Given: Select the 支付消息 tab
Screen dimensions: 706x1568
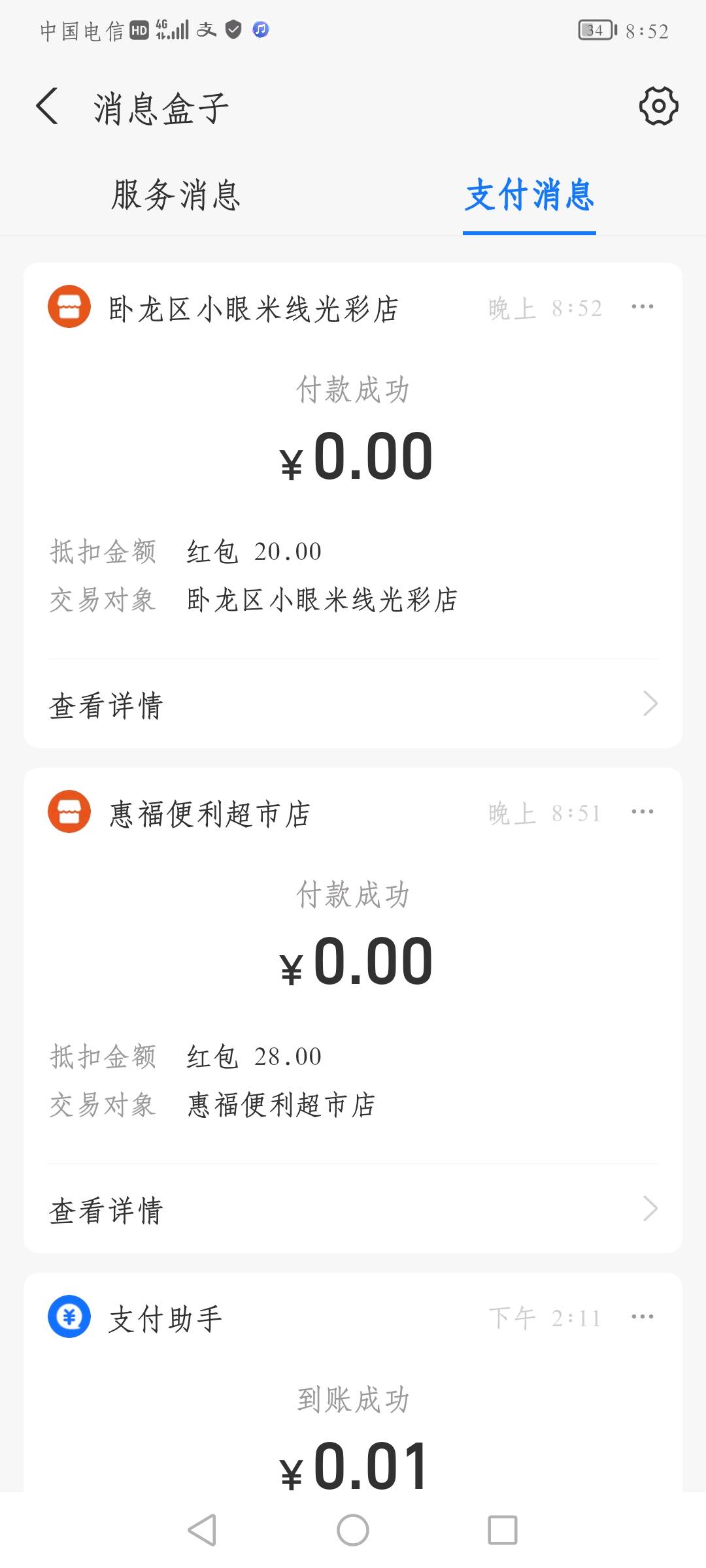Looking at the screenshot, I should (529, 195).
